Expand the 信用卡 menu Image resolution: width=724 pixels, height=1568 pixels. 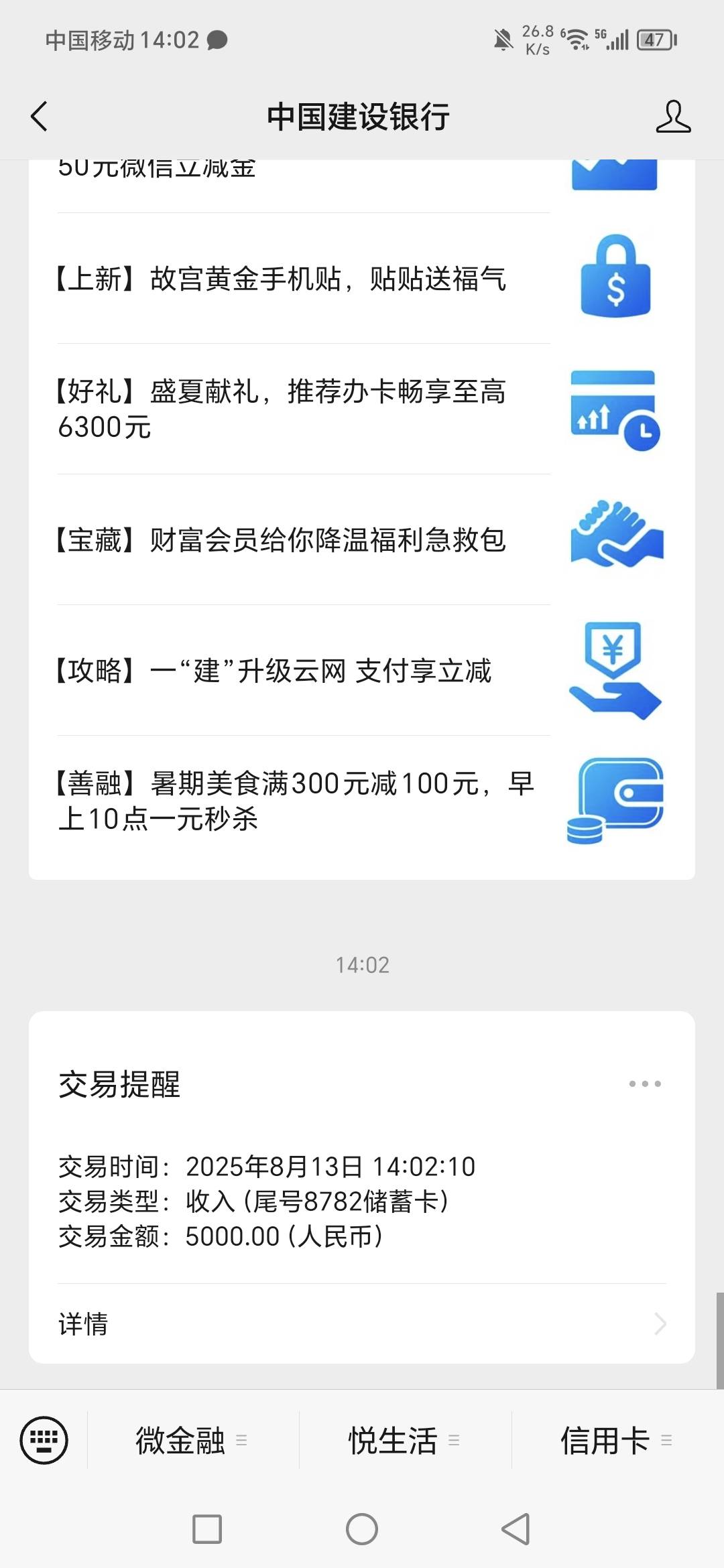pos(617,1440)
